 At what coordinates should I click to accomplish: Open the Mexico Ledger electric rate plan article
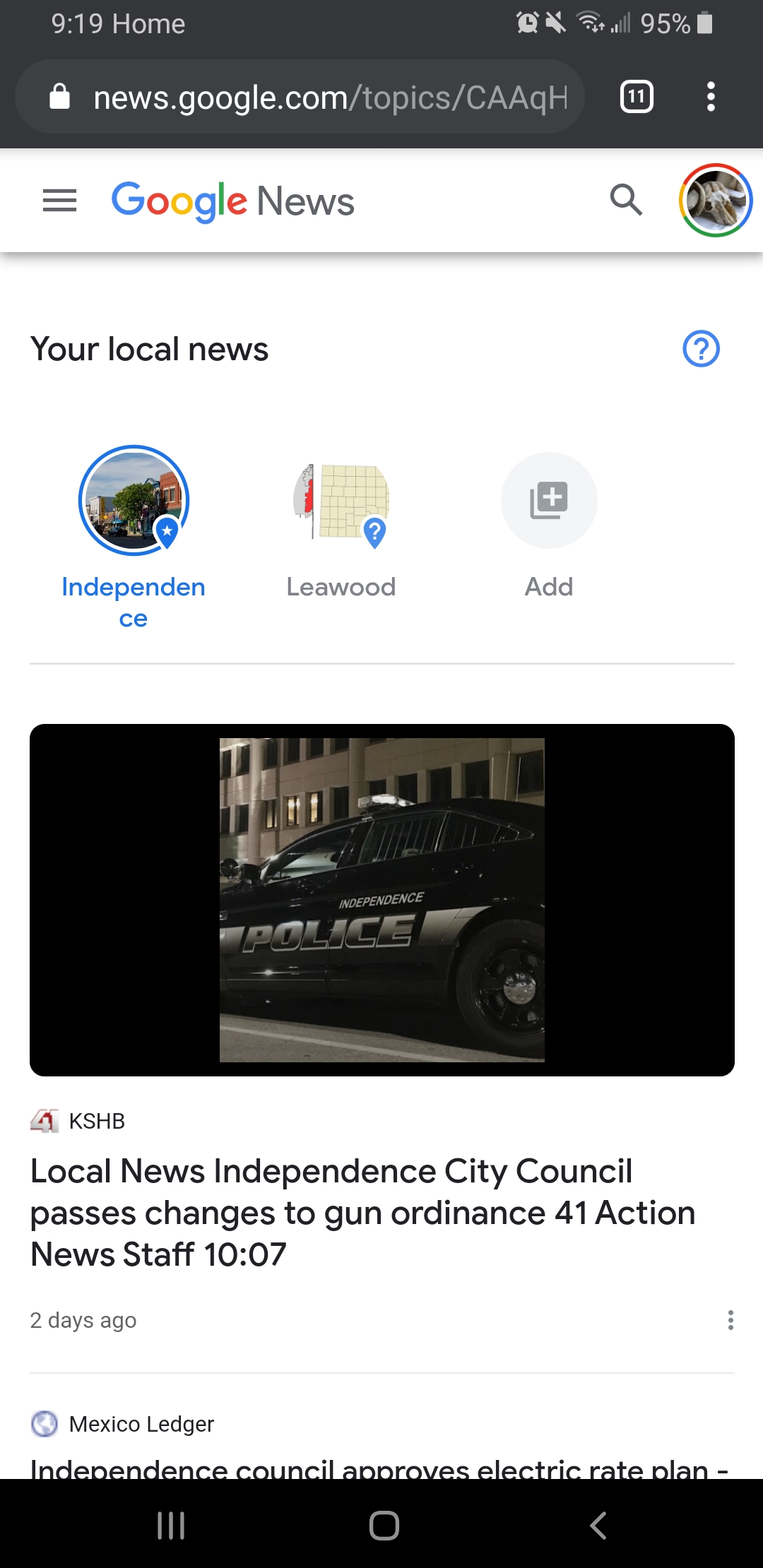(379, 1468)
